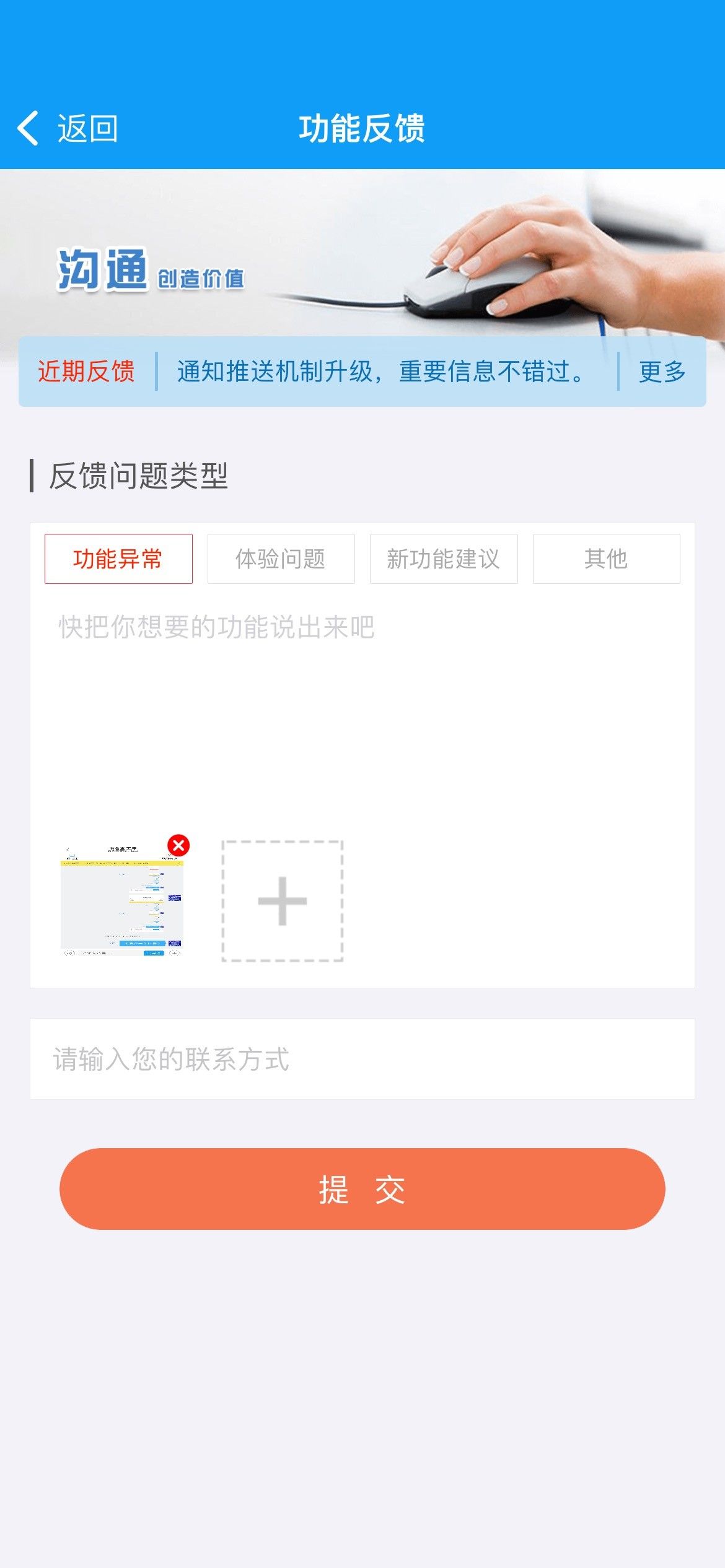Focus the feedback description text area
725x1568 pixels.
(x=362, y=706)
